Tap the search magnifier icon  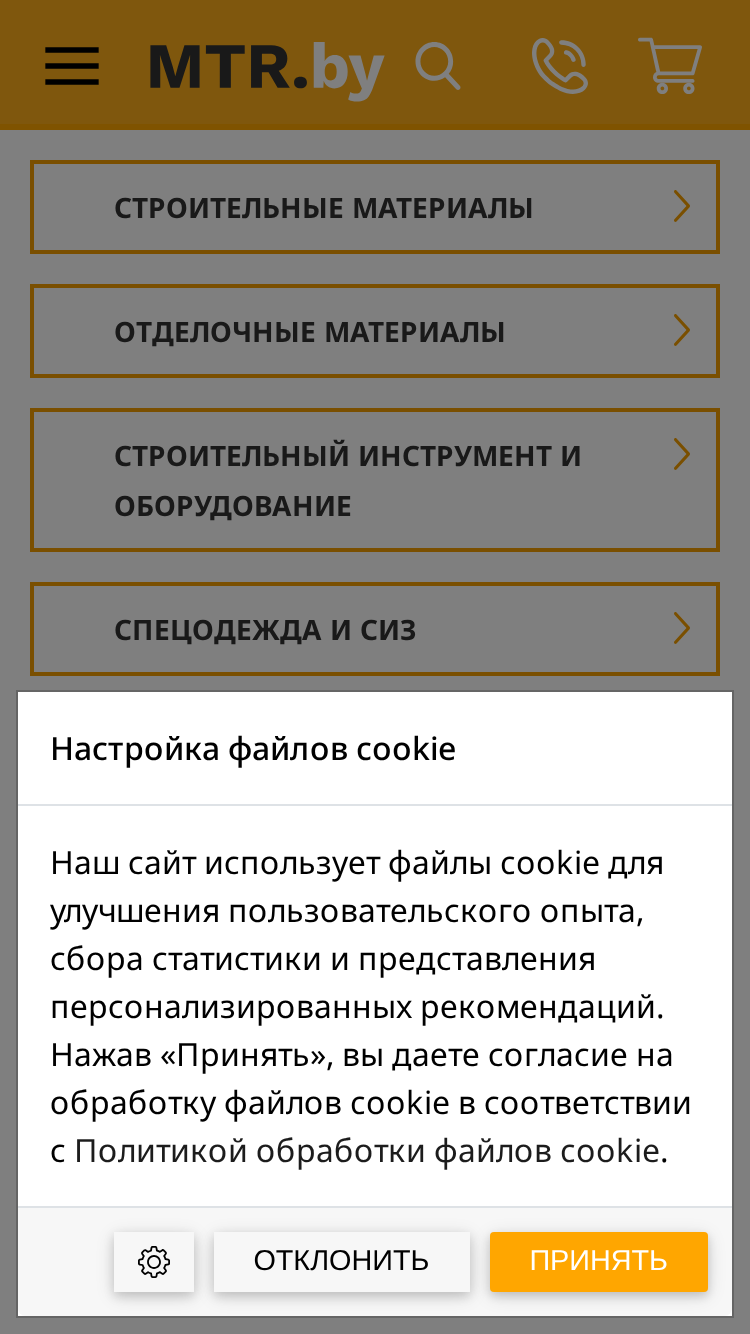(x=438, y=66)
